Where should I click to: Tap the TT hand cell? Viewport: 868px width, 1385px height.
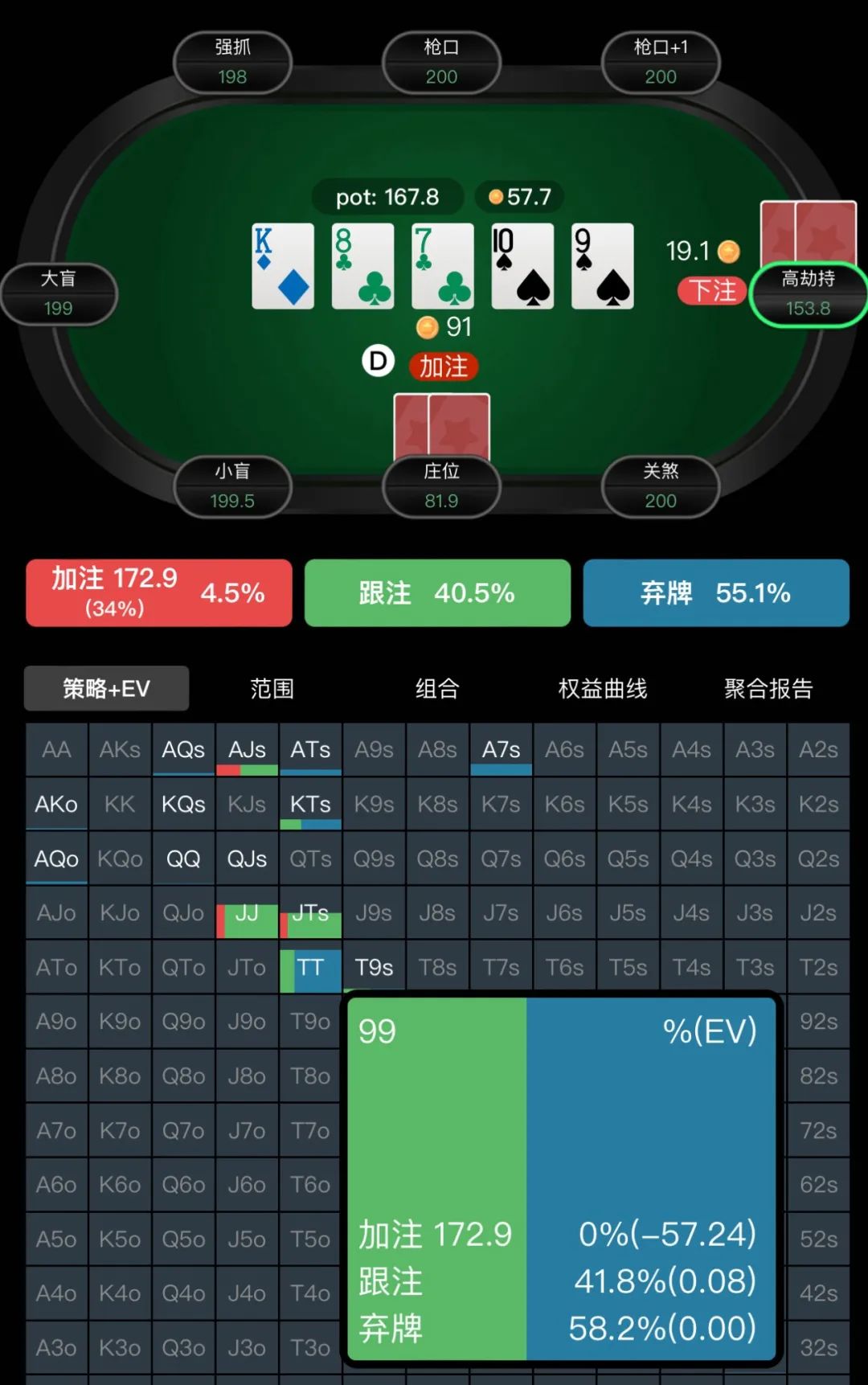pyautogui.click(x=310, y=967)
